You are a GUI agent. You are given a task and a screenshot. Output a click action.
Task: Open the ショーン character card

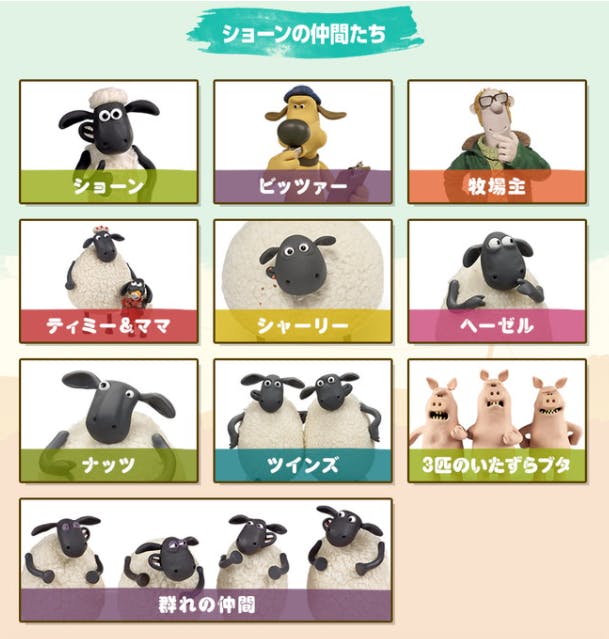pyautogui.click(x=109, y=142)
